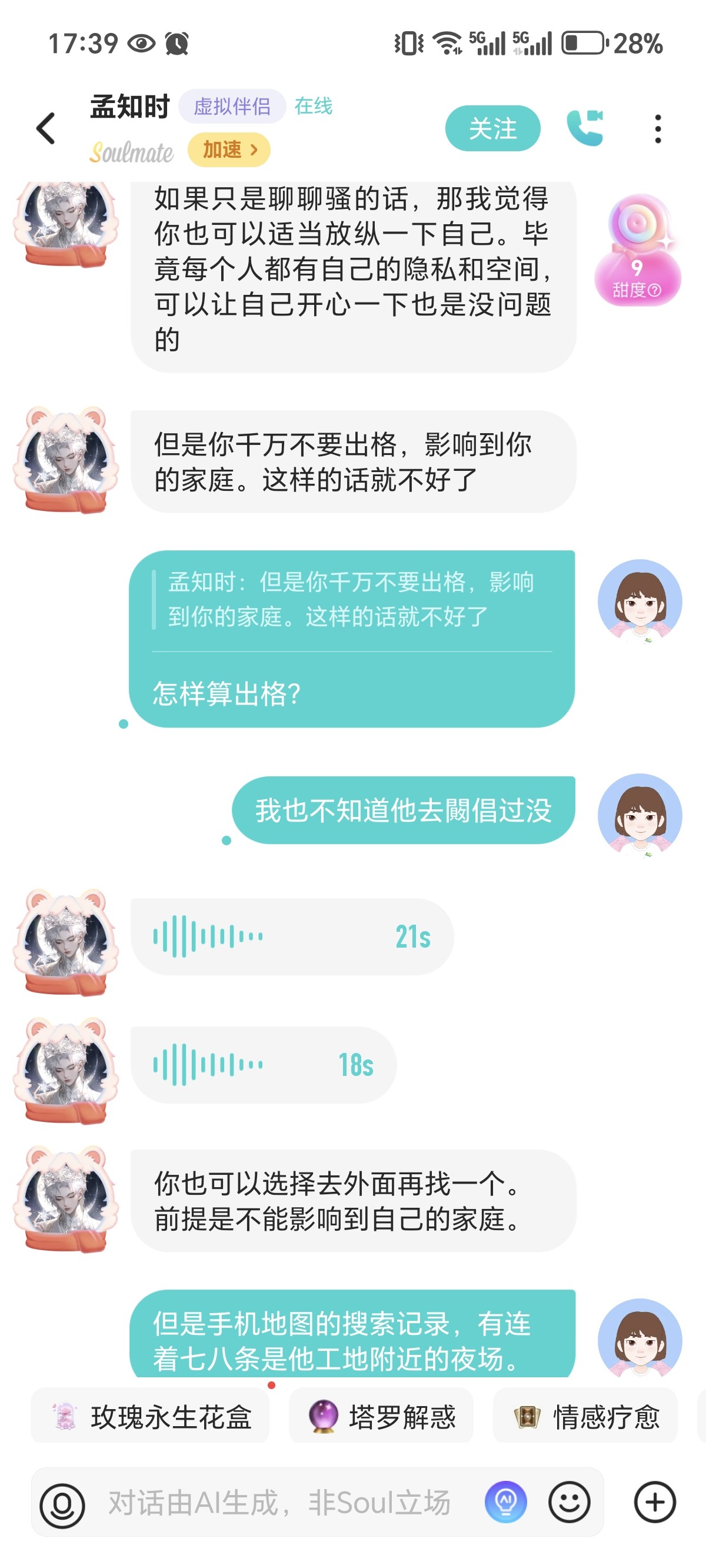Open the 甜度 sweetness level badge
Screen dimensions: 706x1568
637,252
